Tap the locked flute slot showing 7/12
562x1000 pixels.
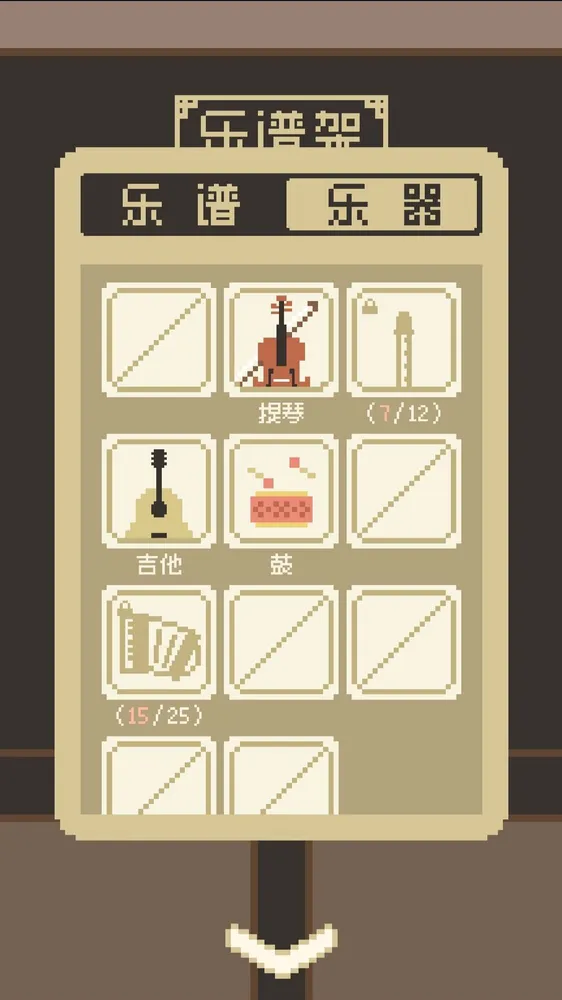point(404,340)
